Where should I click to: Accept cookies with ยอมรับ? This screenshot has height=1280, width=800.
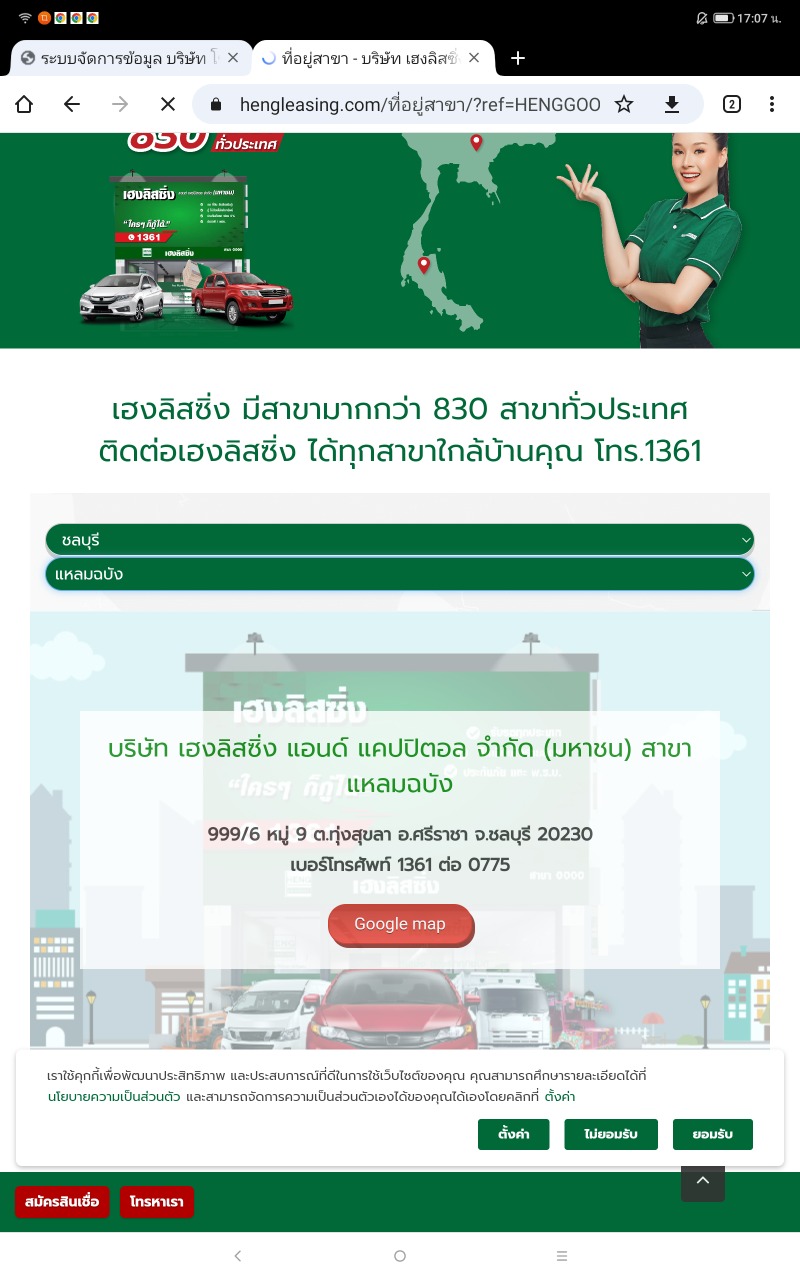click(x=712, y=1134)
